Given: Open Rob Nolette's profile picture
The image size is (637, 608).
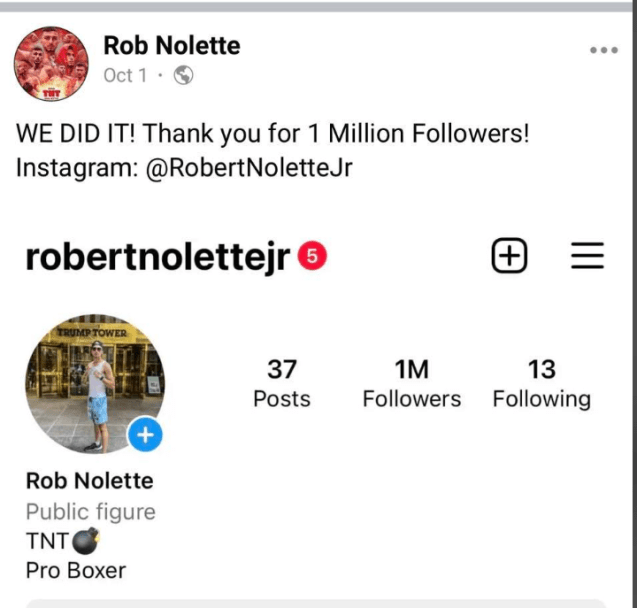Looking at the screenshot, I should [x=51, y=64].
